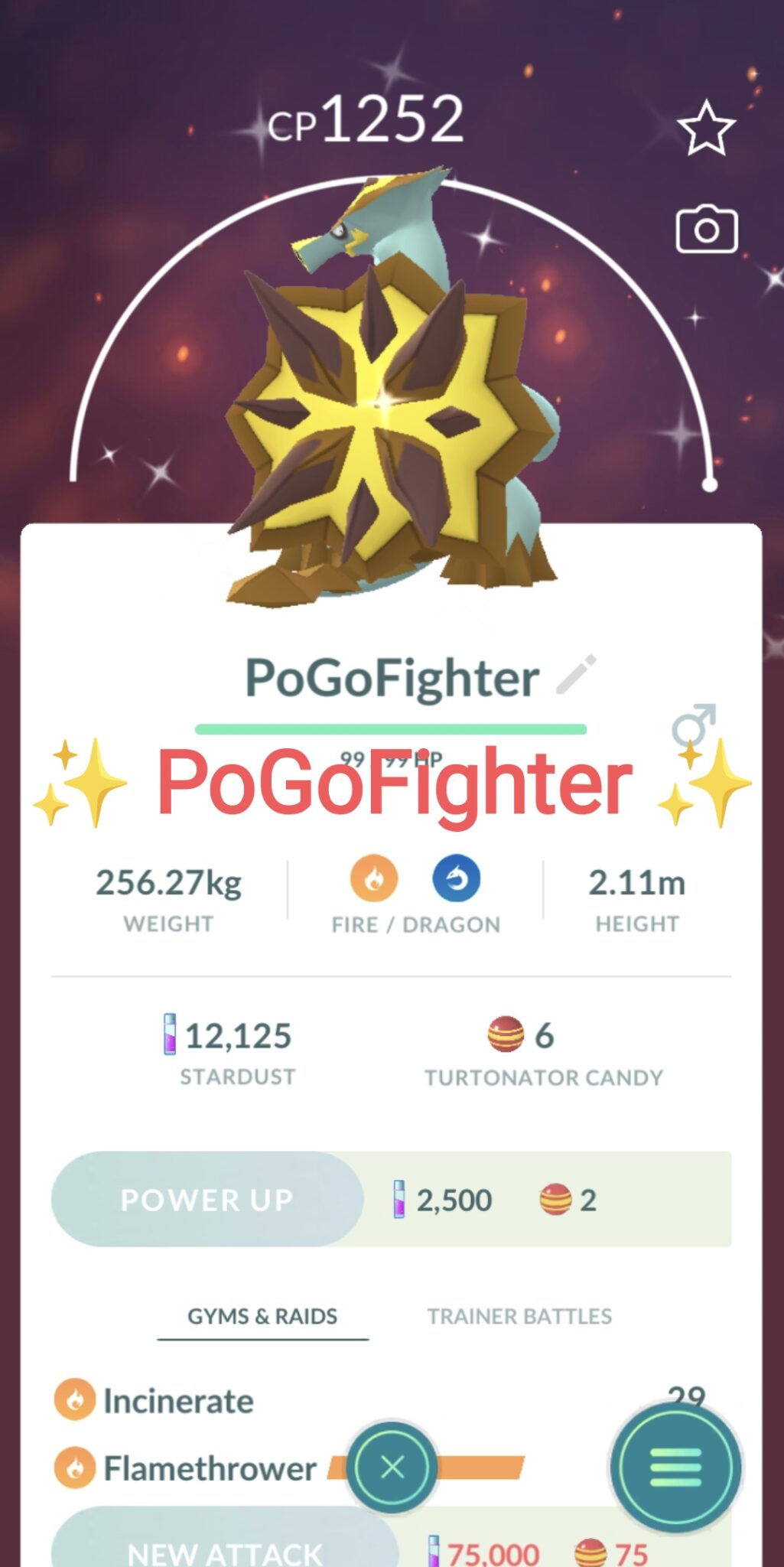The height and width of the screenshot is (1567, 784).
Task: Tap the X to close this menu
Action: (392, 1467)
